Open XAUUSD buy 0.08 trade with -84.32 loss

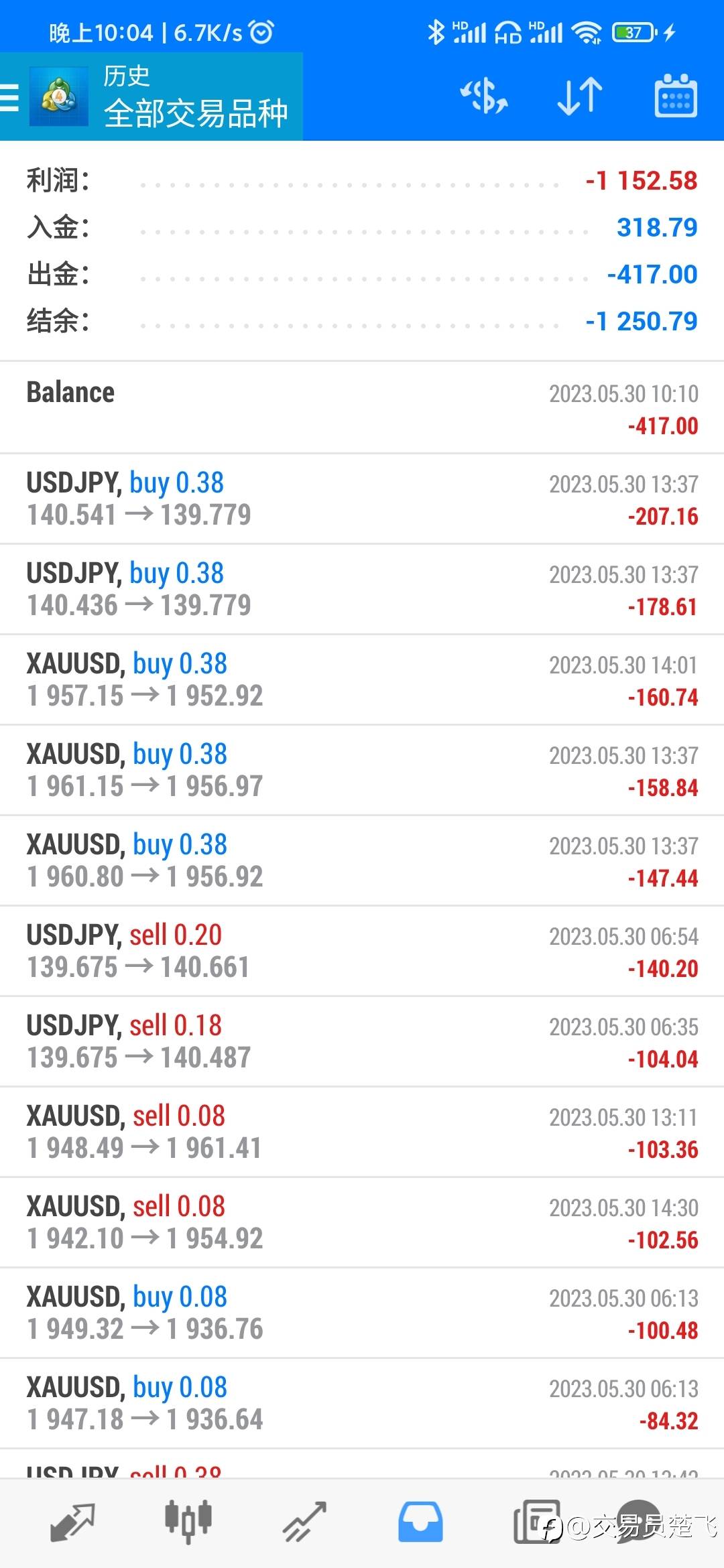(x=362, y=1403)
